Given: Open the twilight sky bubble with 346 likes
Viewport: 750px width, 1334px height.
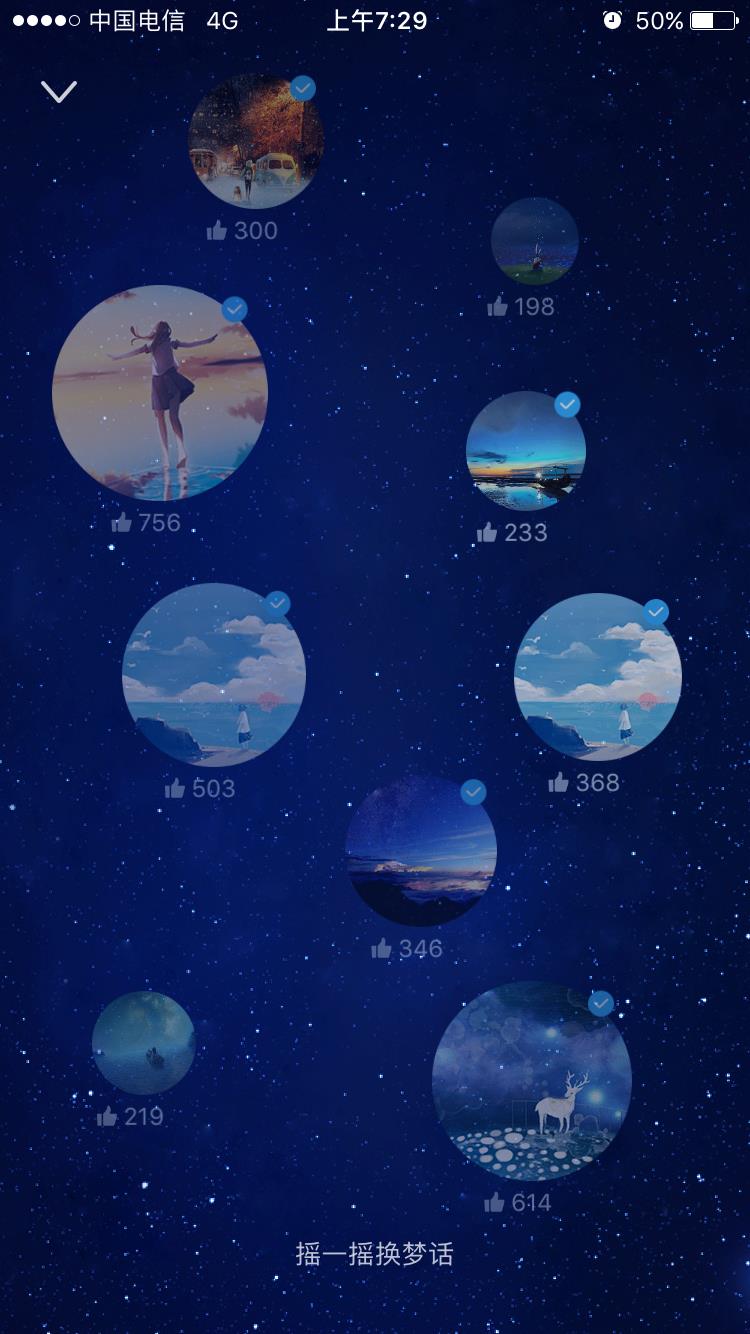Looking at the screenshot, I should pyautogui.click(x=420, y=851).
